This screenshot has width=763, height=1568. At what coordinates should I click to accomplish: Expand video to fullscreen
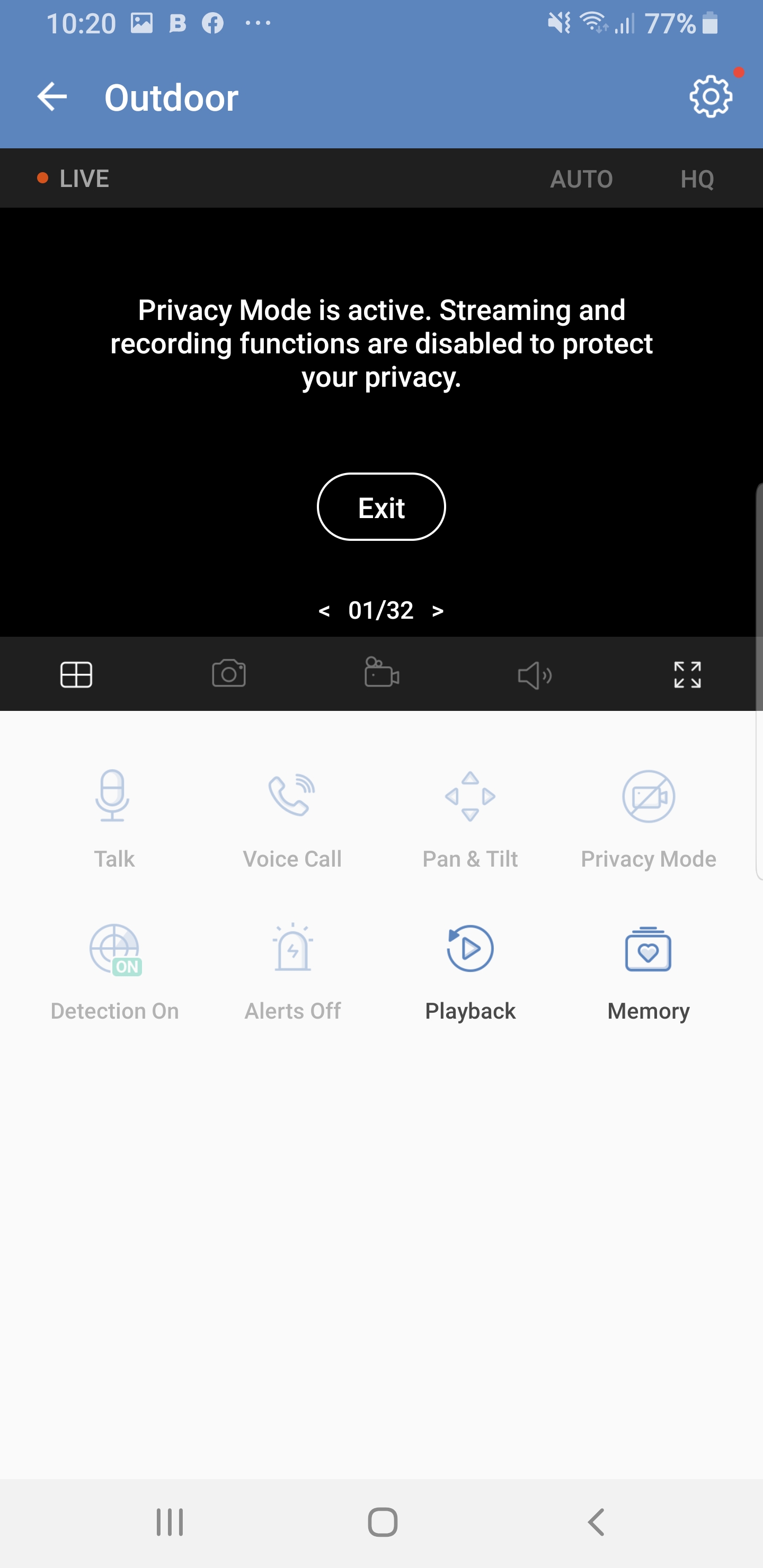tap(687, 674)
